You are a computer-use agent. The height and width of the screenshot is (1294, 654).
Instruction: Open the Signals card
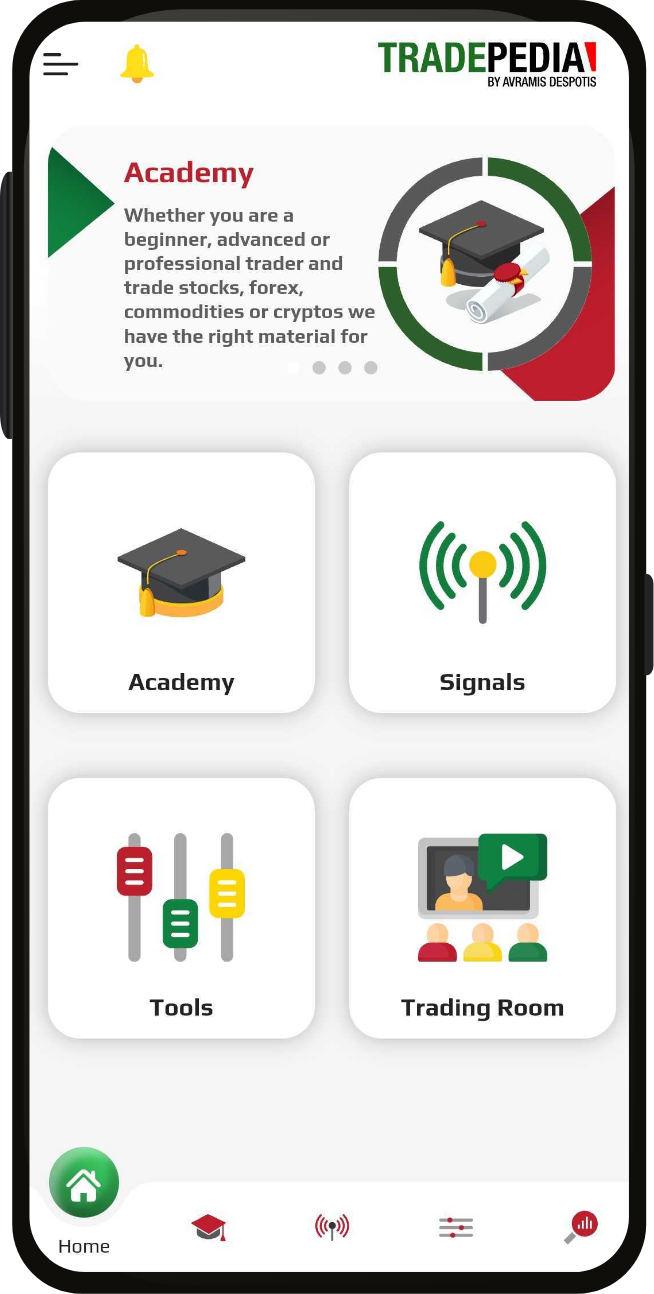[x=482, y=582]
